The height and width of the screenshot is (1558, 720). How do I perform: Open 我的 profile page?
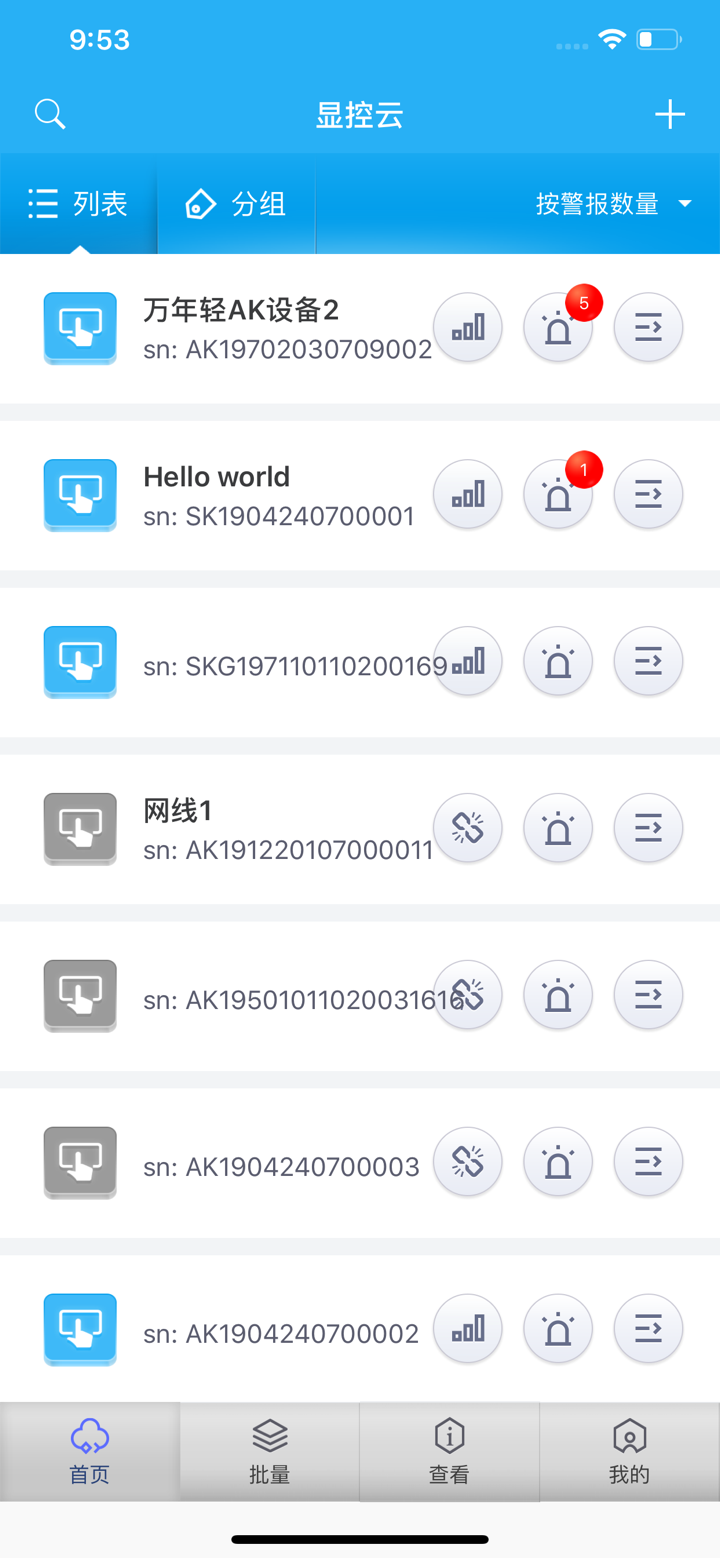629,1450
